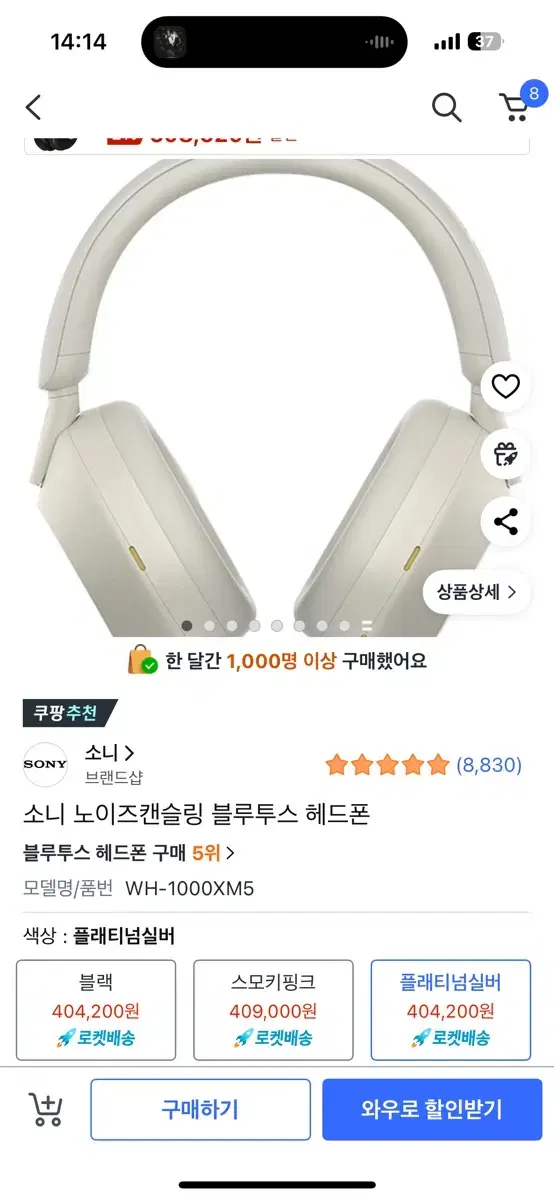This screenshot has height=1200, width=554.
Task: Tap the gift icon button
Action: click(x=506, y=454)
